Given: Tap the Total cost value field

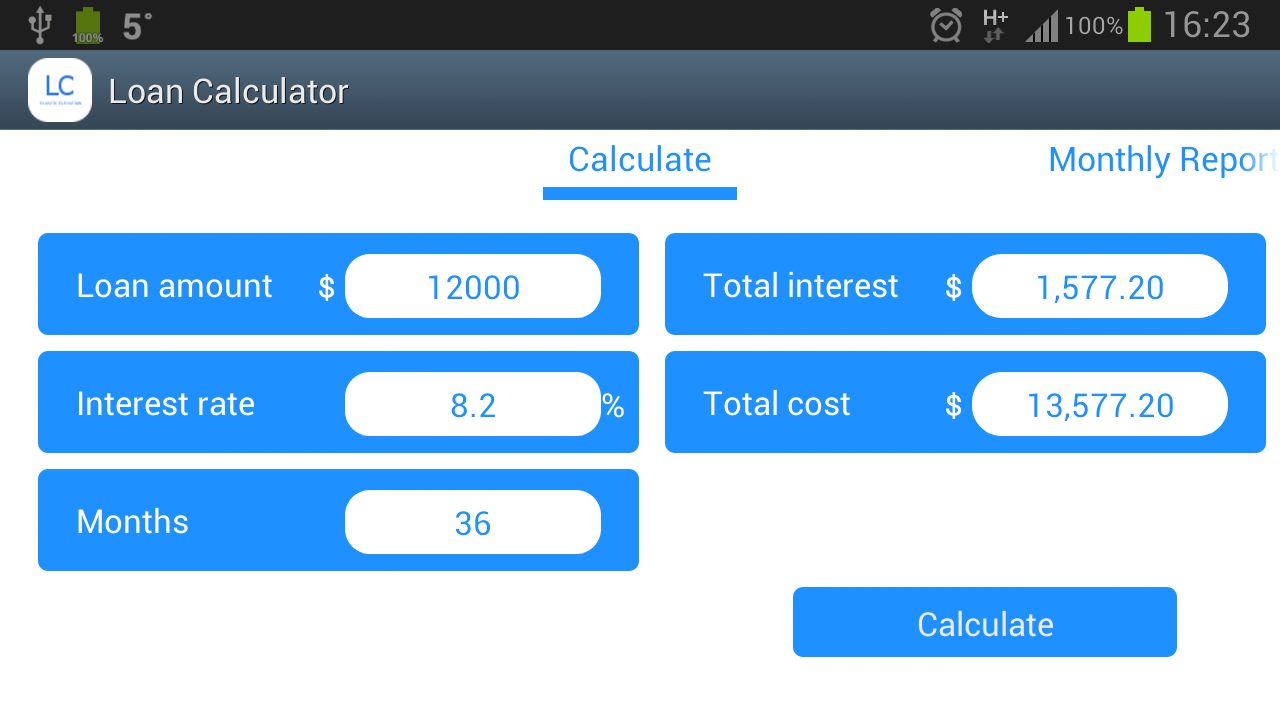Looking at the screenshot, I should (1100, 405).
